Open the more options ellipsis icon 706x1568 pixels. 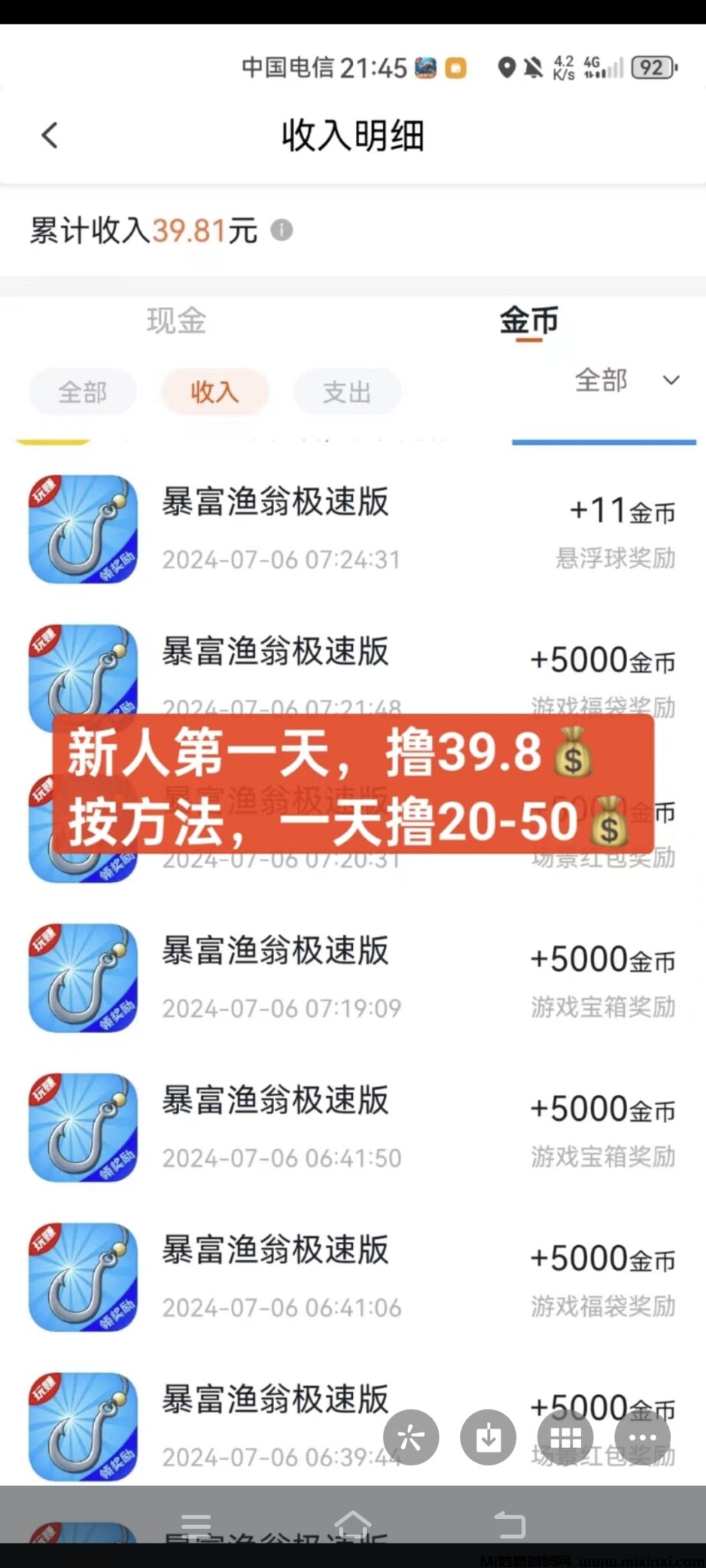(642, 1437)
